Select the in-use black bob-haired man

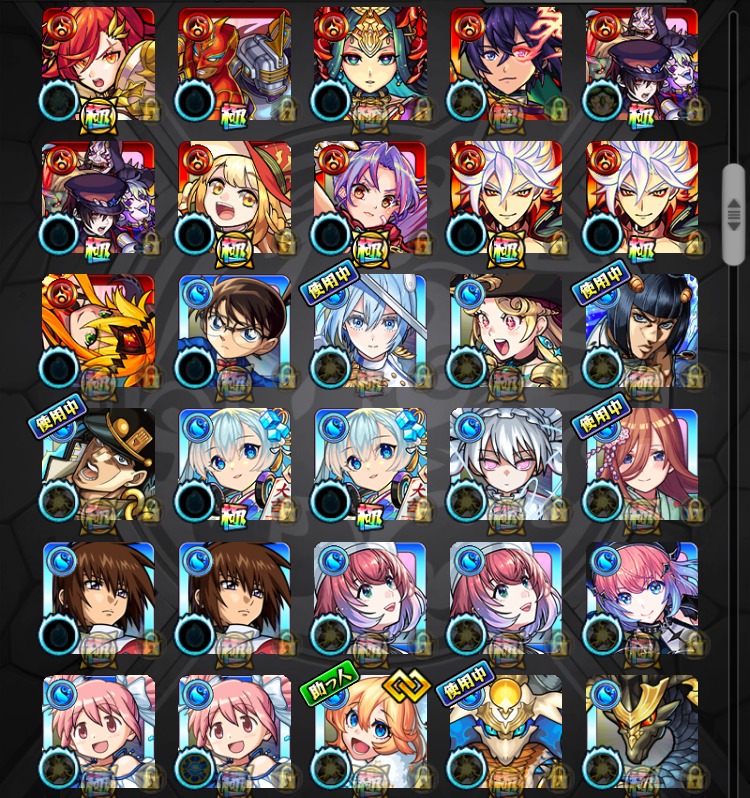642,331
